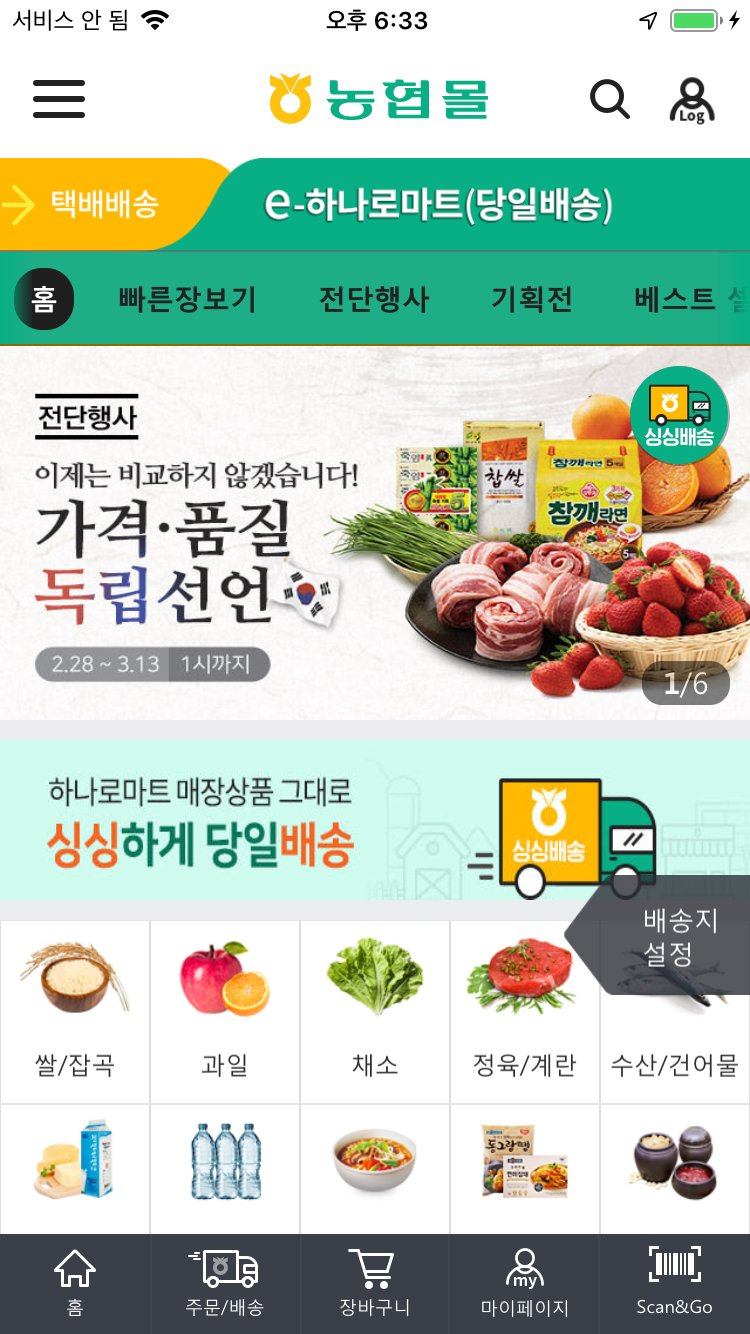The width and height of the screenshot is (750, 1334).
Task: Select the e-하나로마트(당일배송) tab
Action: (x=438, y=205)
